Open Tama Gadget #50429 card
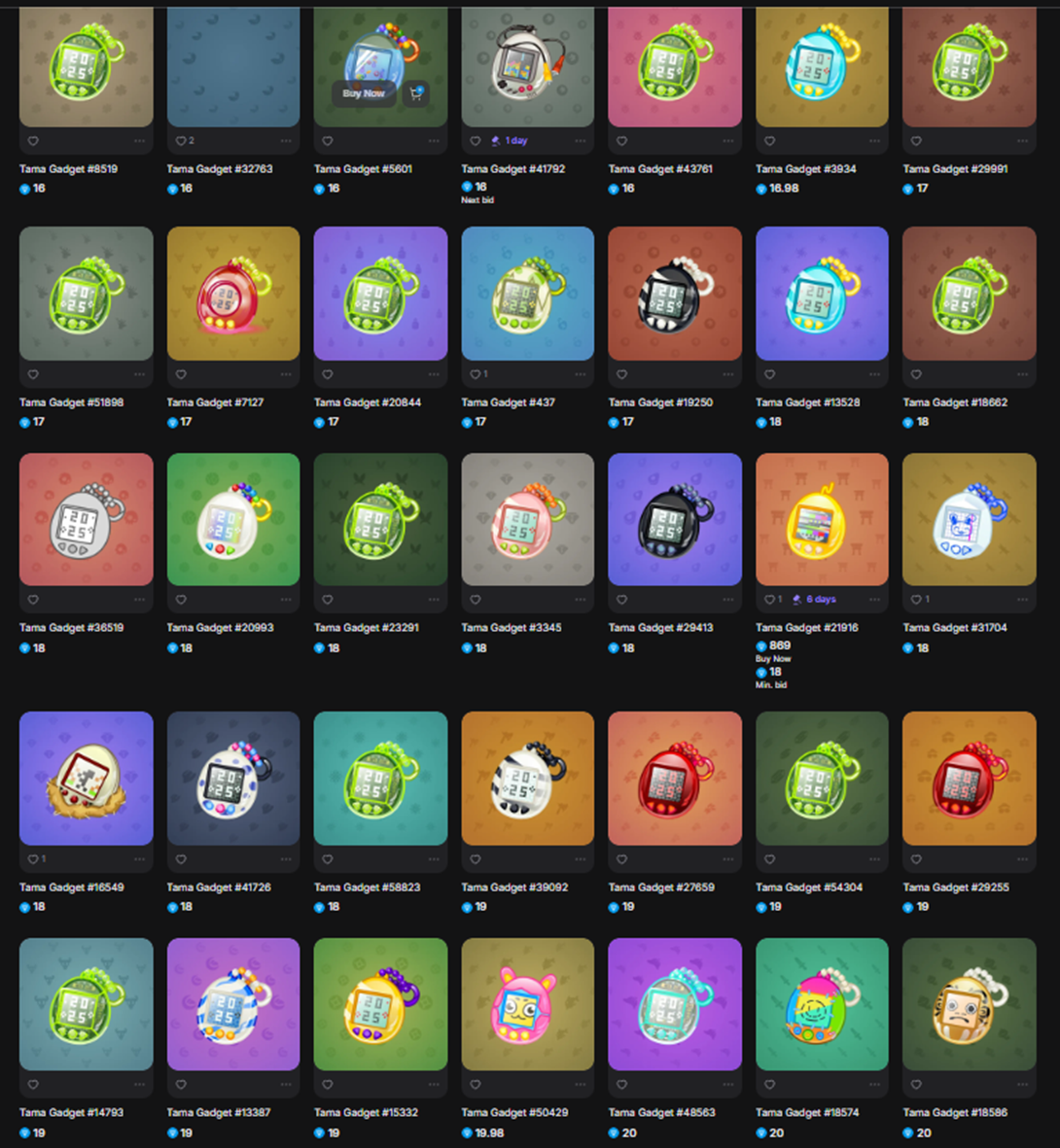This screenshot has width=1060, height=1148. pos(527,1004)
